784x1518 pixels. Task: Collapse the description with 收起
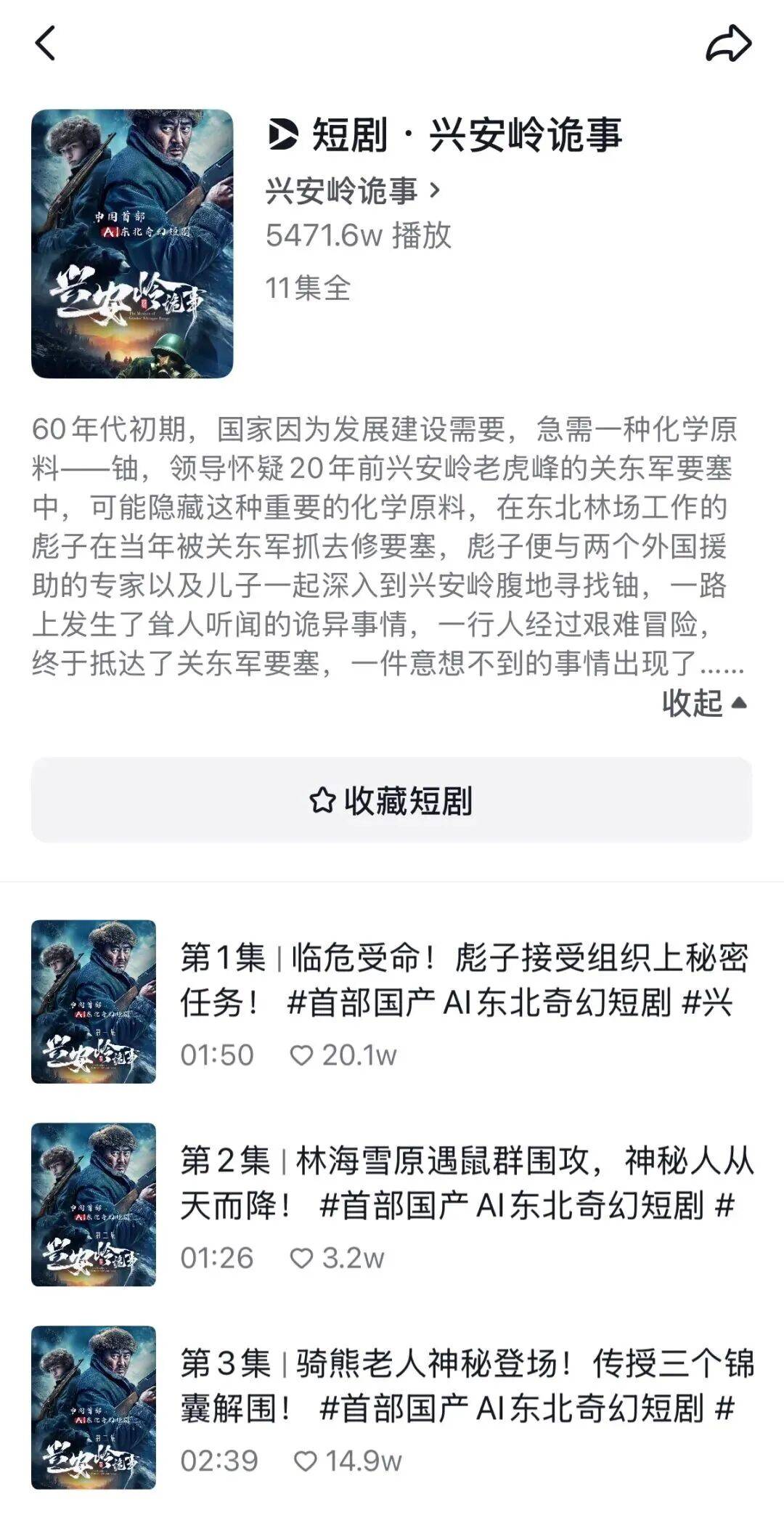point(703,703)
